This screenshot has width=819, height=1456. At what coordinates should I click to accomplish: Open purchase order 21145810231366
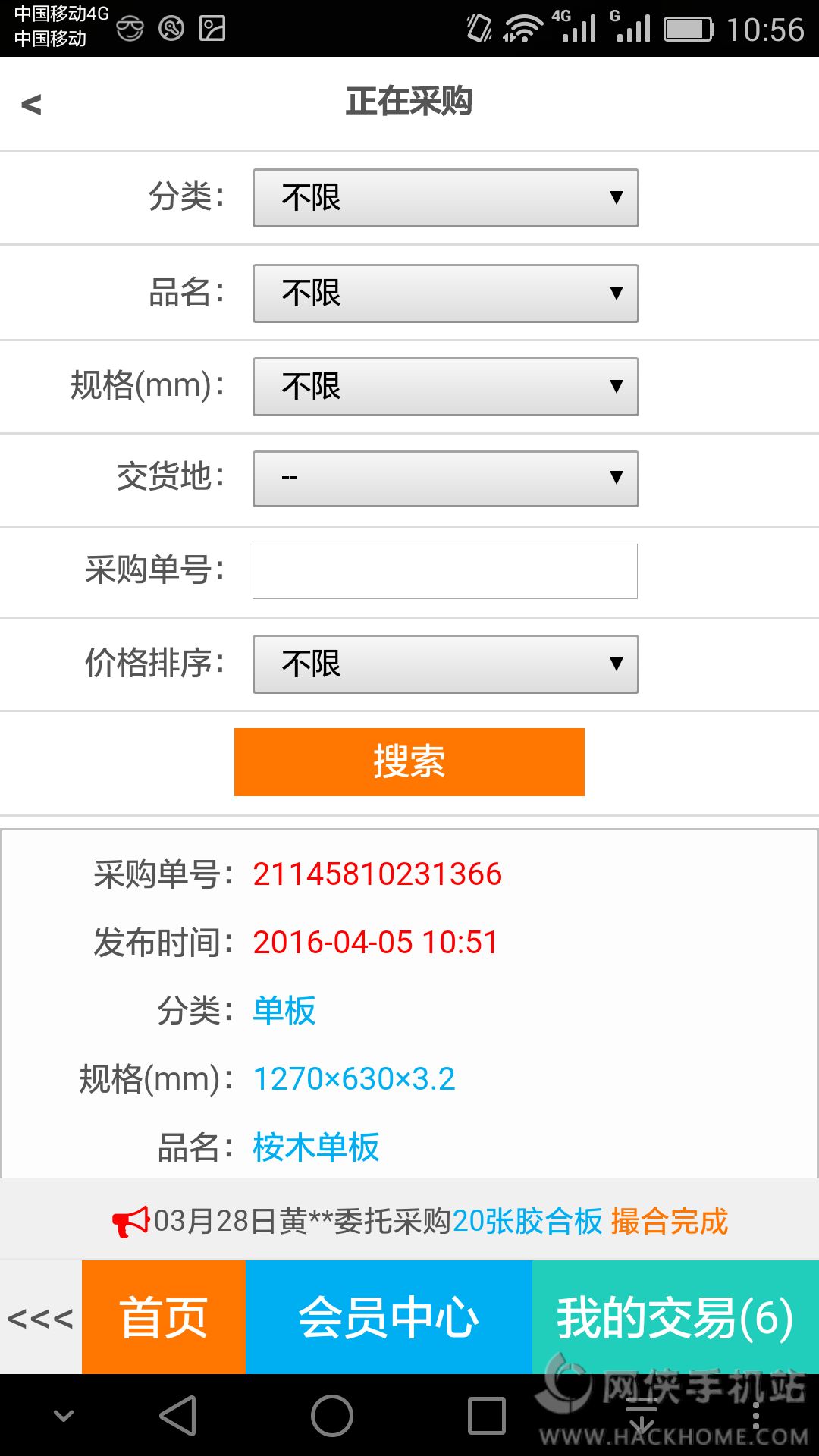377,874
